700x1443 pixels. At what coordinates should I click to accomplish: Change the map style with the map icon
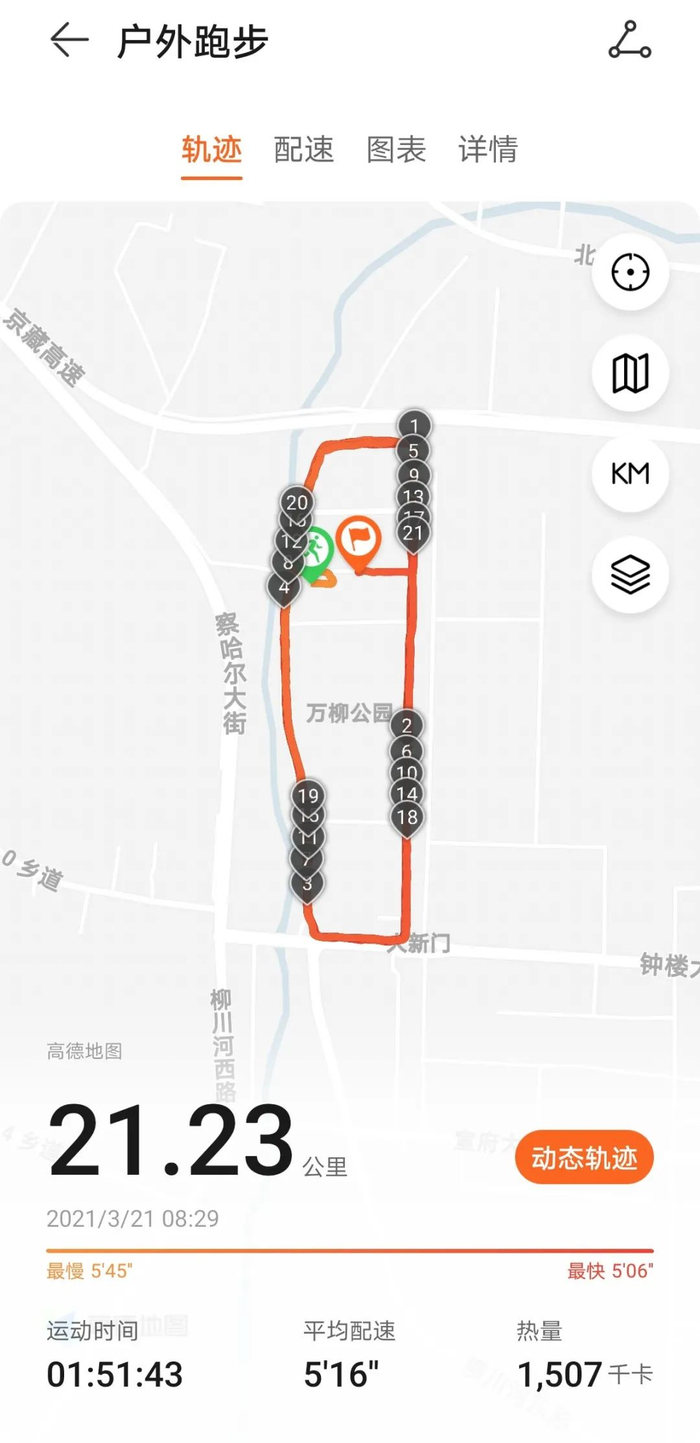[630, 373]
